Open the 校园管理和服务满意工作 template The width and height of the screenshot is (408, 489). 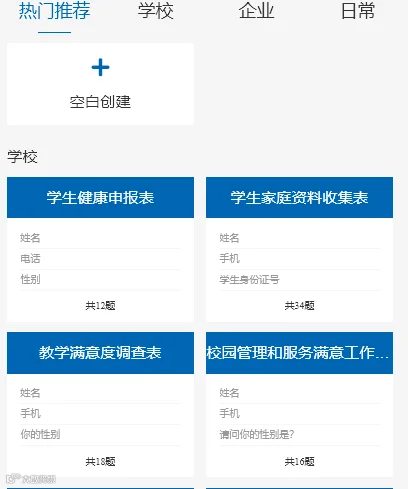click(299, 404)
